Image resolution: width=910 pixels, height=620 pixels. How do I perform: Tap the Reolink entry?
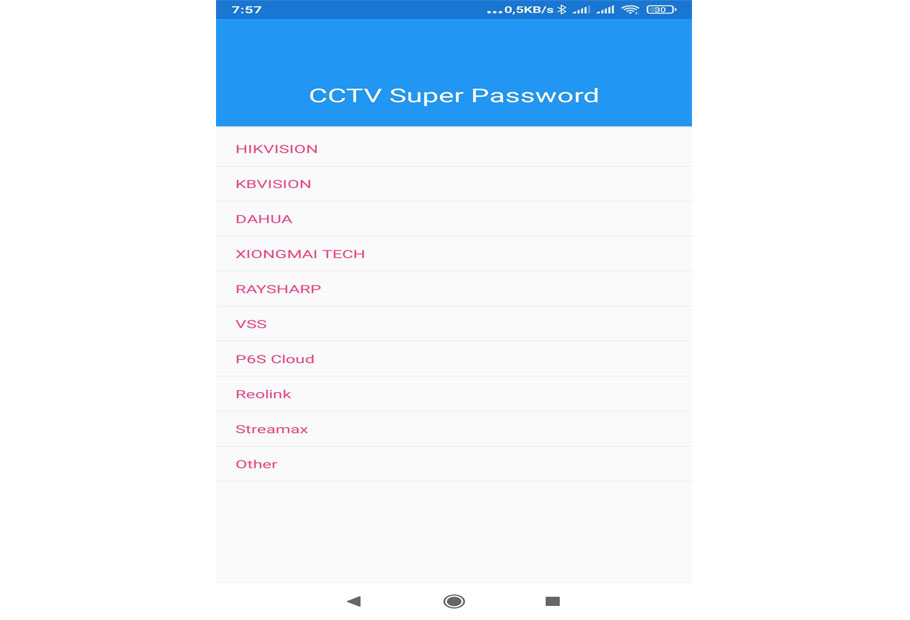(x=263, y=394)
